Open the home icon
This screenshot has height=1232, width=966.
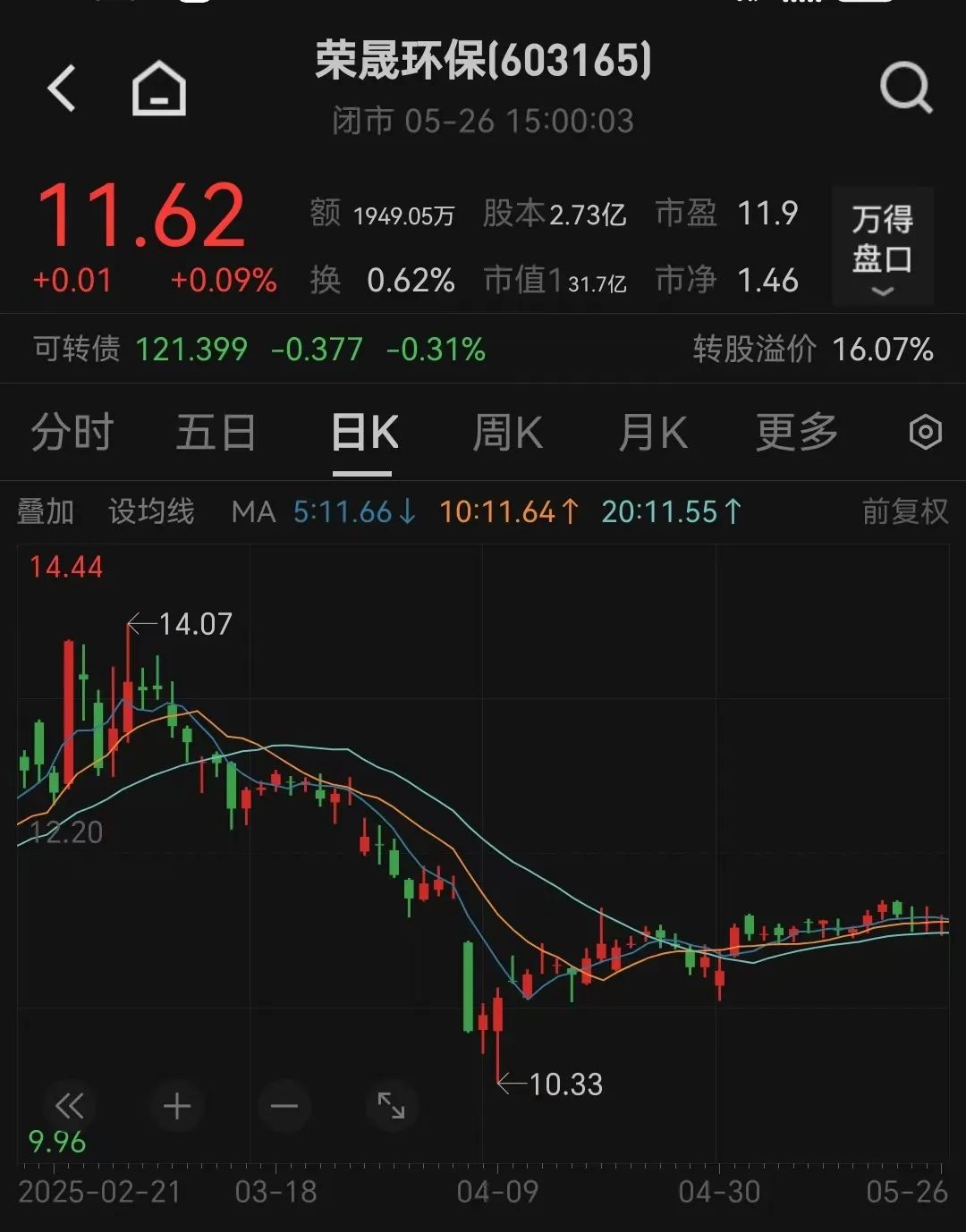pos(159,89)
